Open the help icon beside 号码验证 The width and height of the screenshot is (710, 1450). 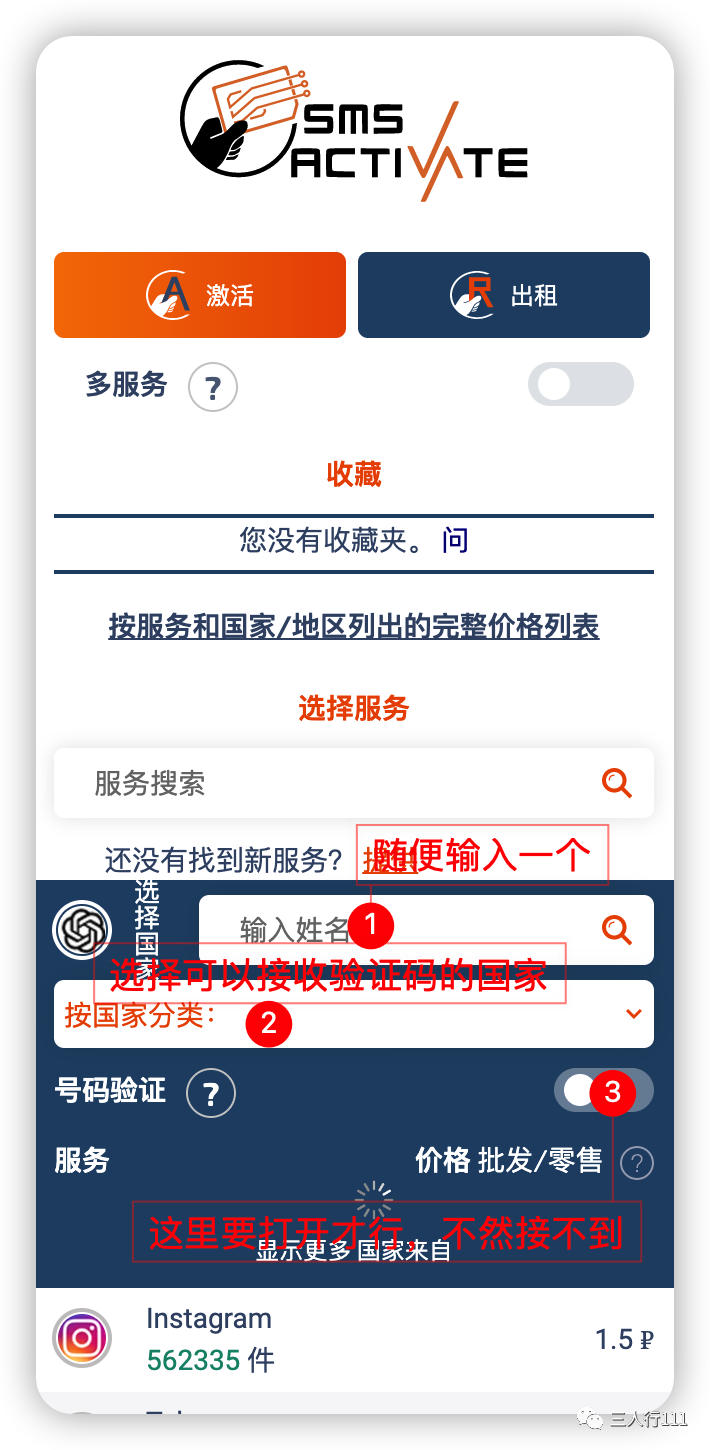tap(211, 1093)
